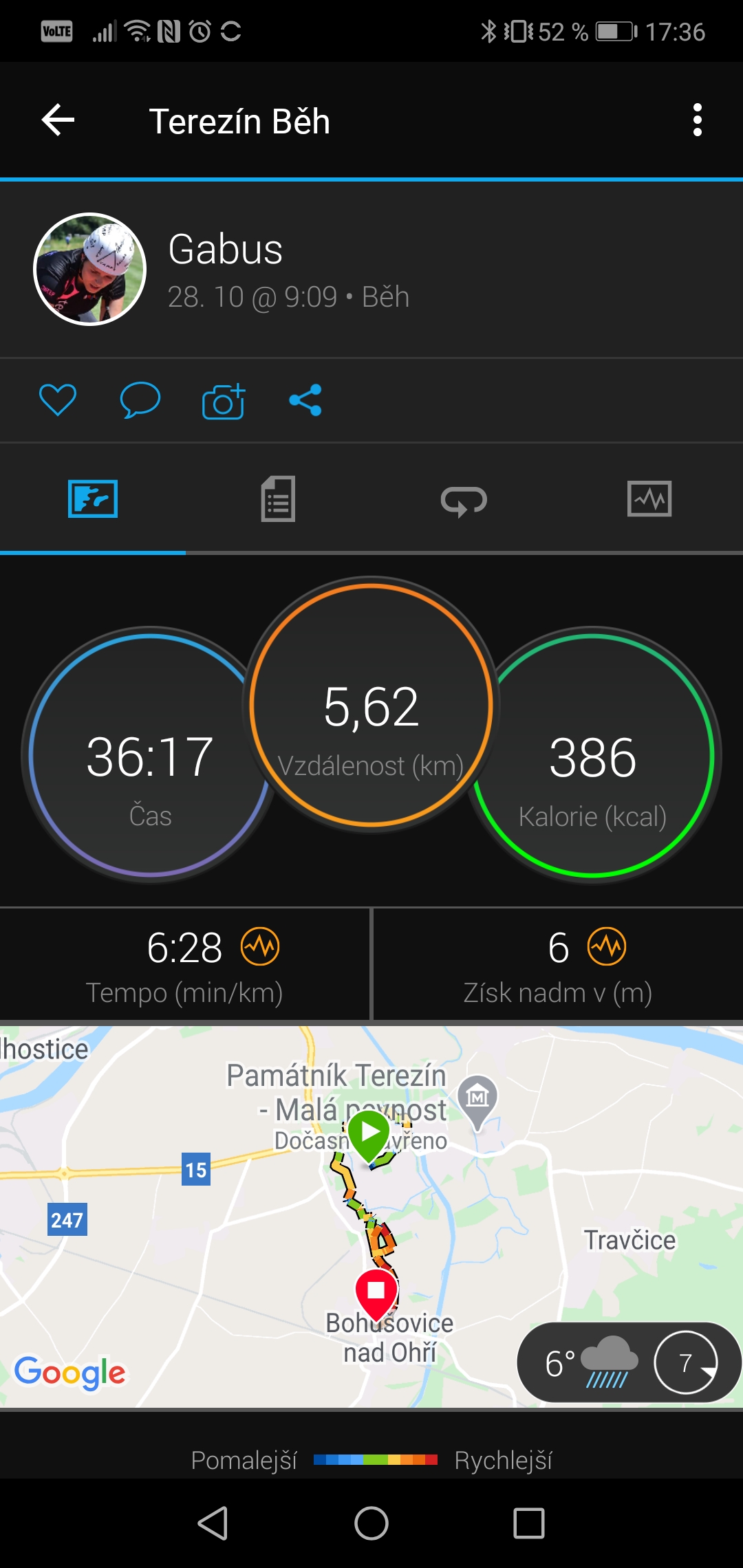Image resolution: width=743 pixels, height=1568 pixels.
Task: Open comments for this activity
Action: click(x=140, y=400)
